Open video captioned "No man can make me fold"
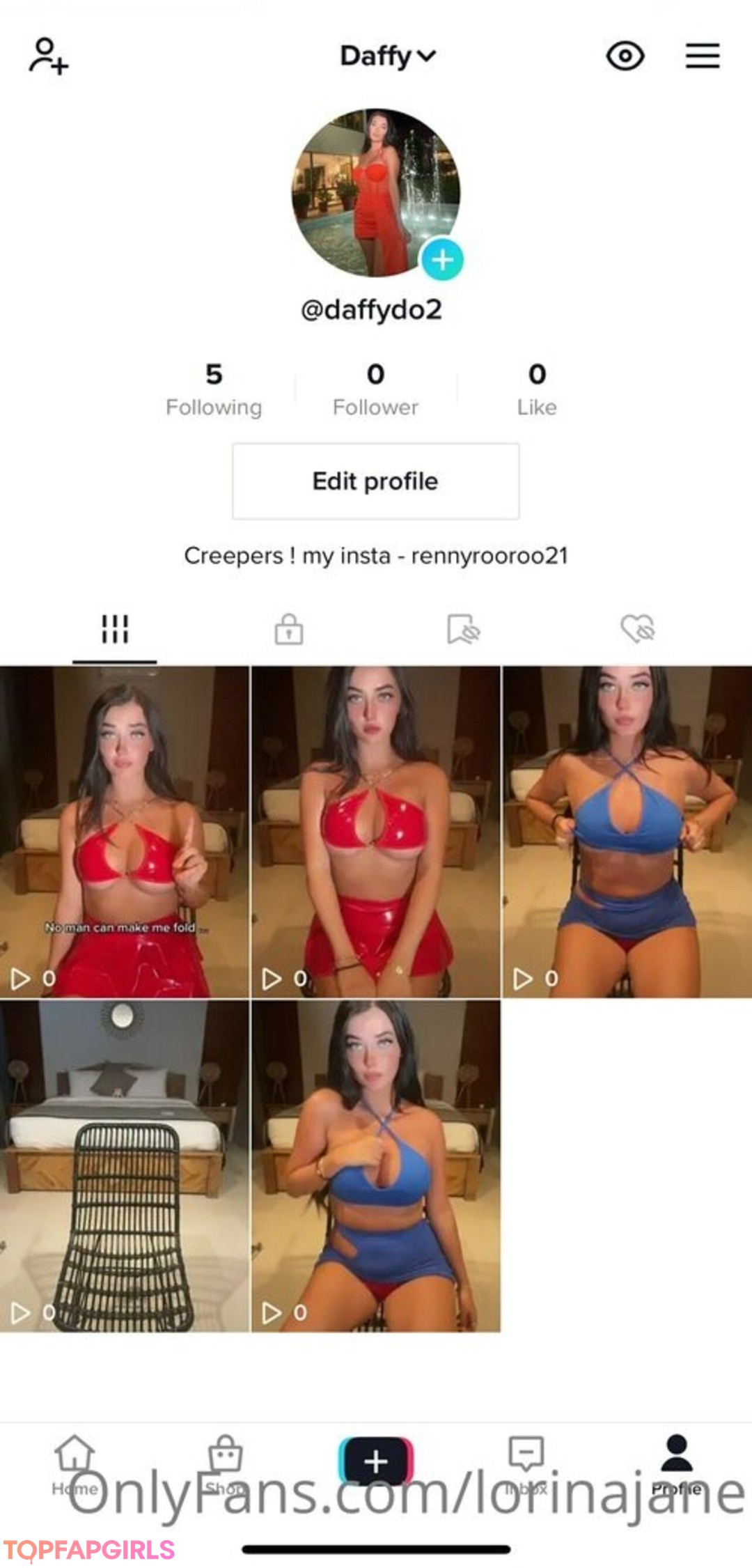The height and width of the screenshot is (1568, 752). coord(124,832)
